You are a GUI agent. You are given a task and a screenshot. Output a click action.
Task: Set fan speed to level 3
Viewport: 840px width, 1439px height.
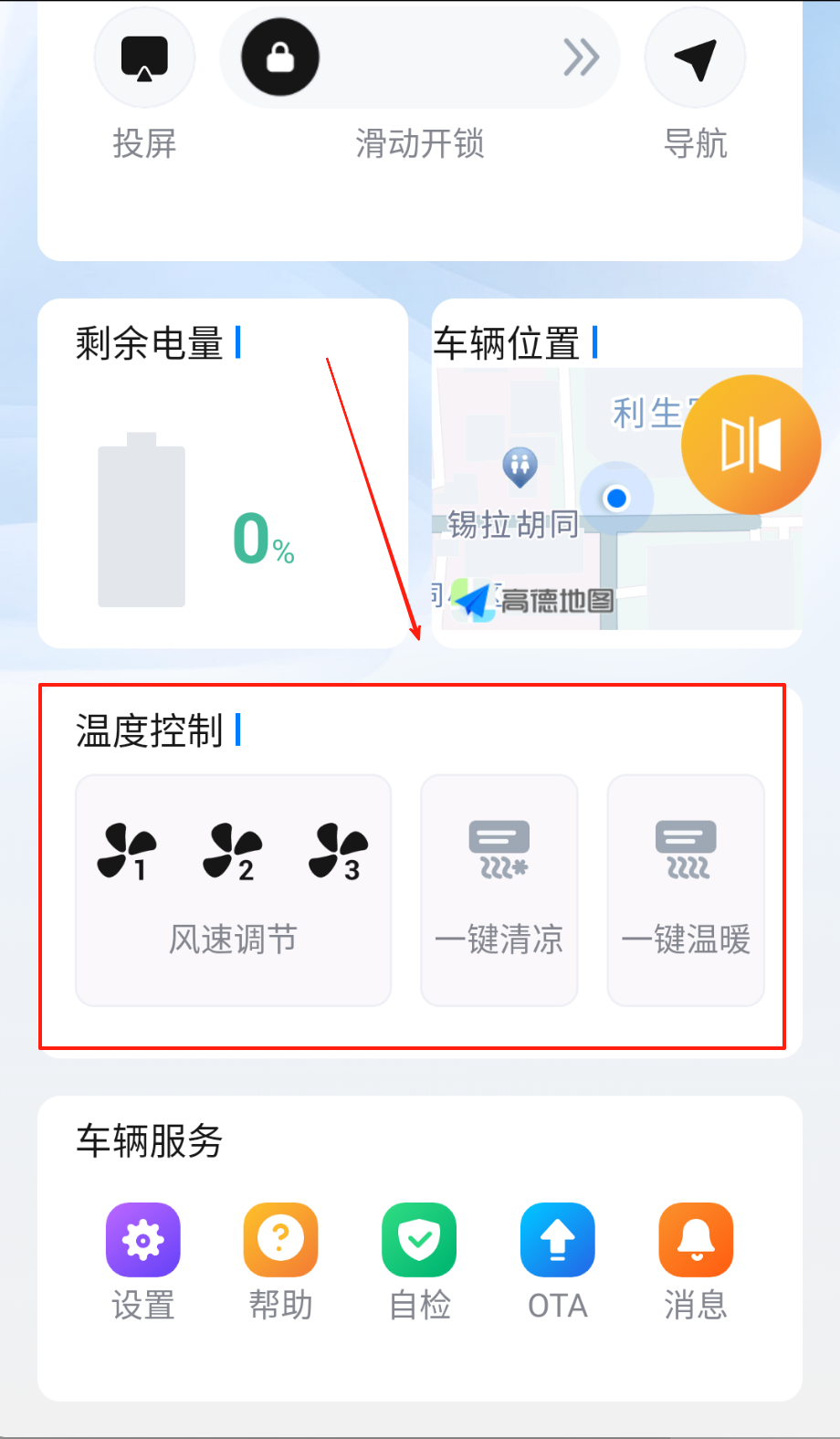(339, 850)
